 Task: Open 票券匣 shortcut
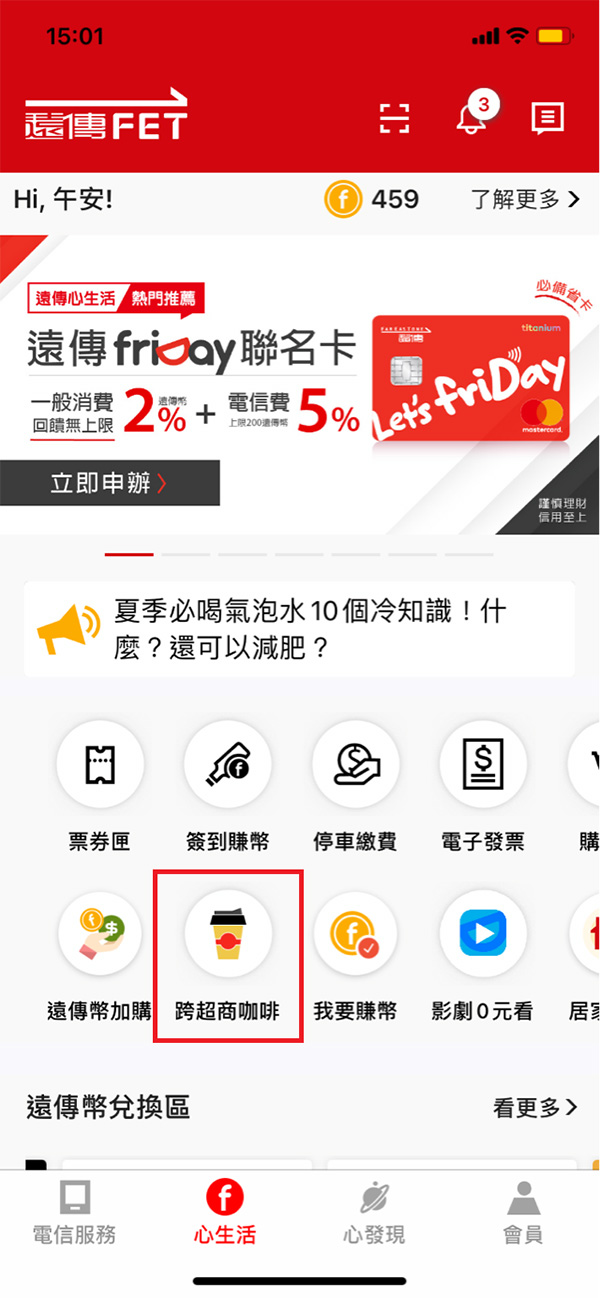click(99, 766)
